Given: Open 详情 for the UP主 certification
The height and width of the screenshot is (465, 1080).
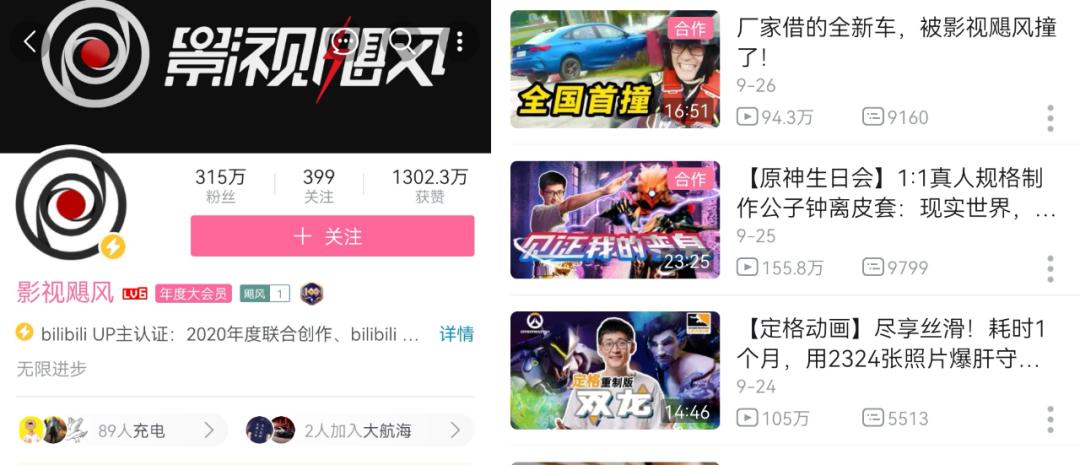Looking at the screenshot, I should click(456, 334).
